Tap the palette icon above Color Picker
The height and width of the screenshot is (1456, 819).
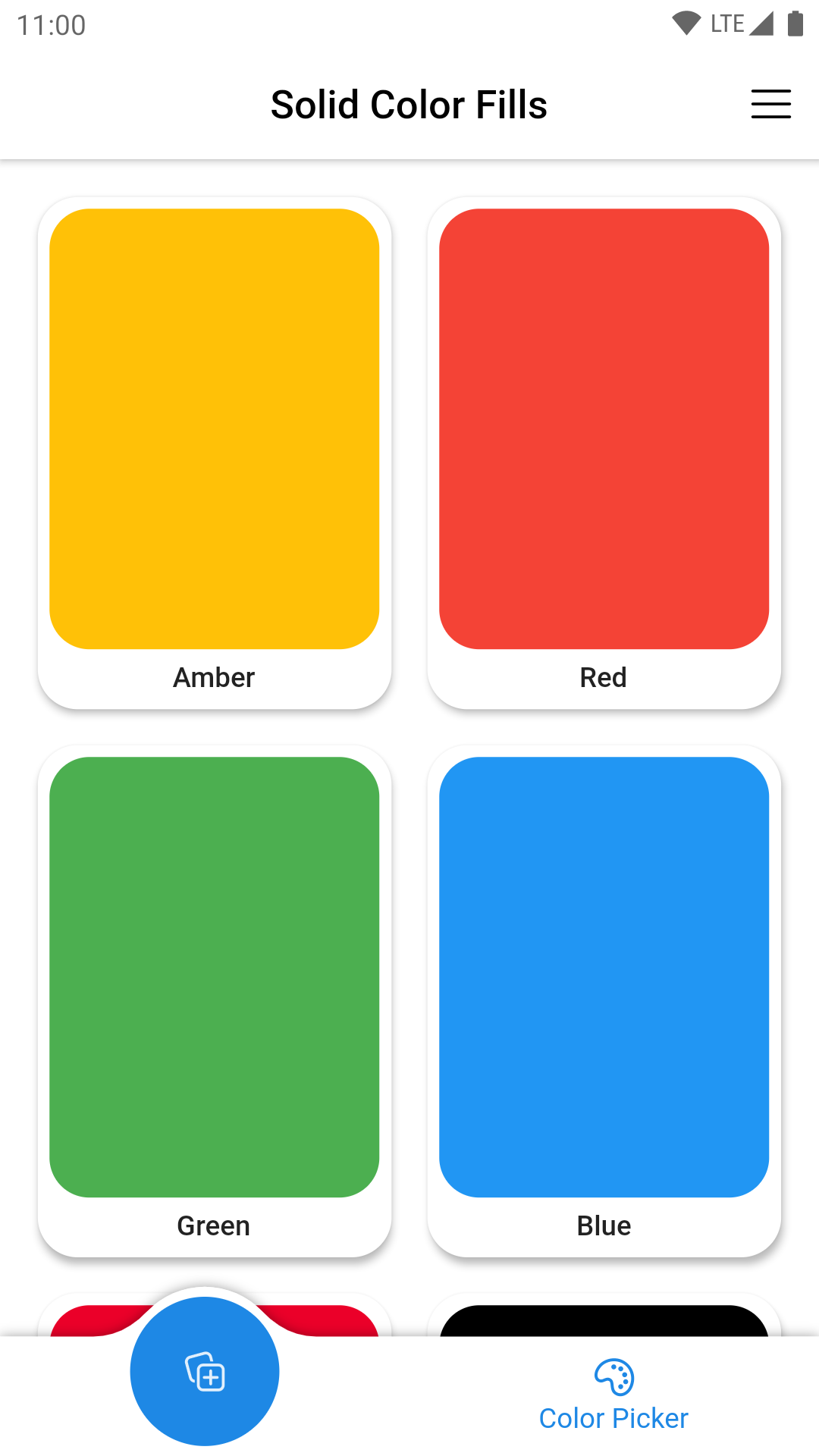click(x=613, y=1375)
